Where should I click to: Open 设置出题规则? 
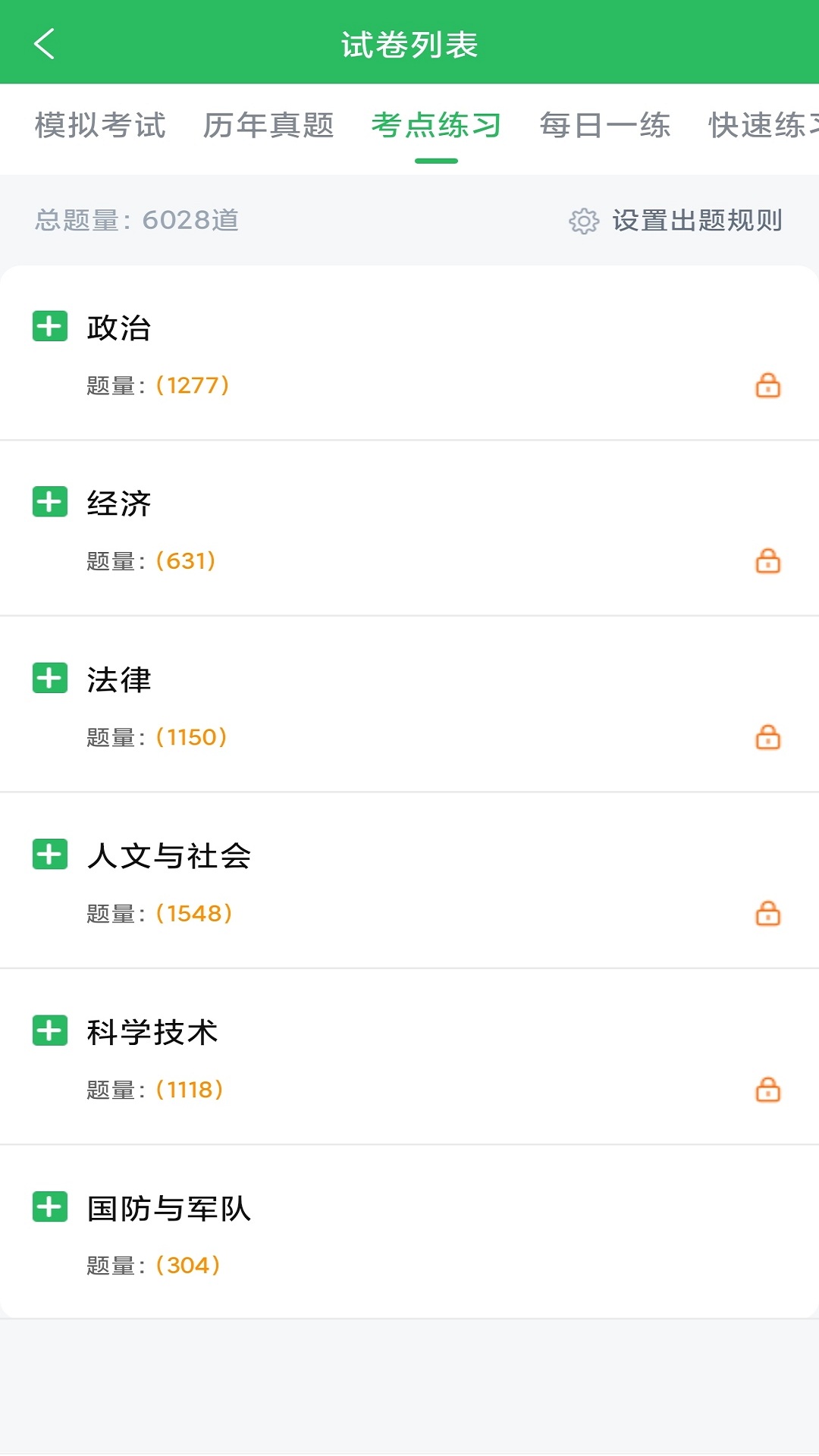[x=698, y=221]
